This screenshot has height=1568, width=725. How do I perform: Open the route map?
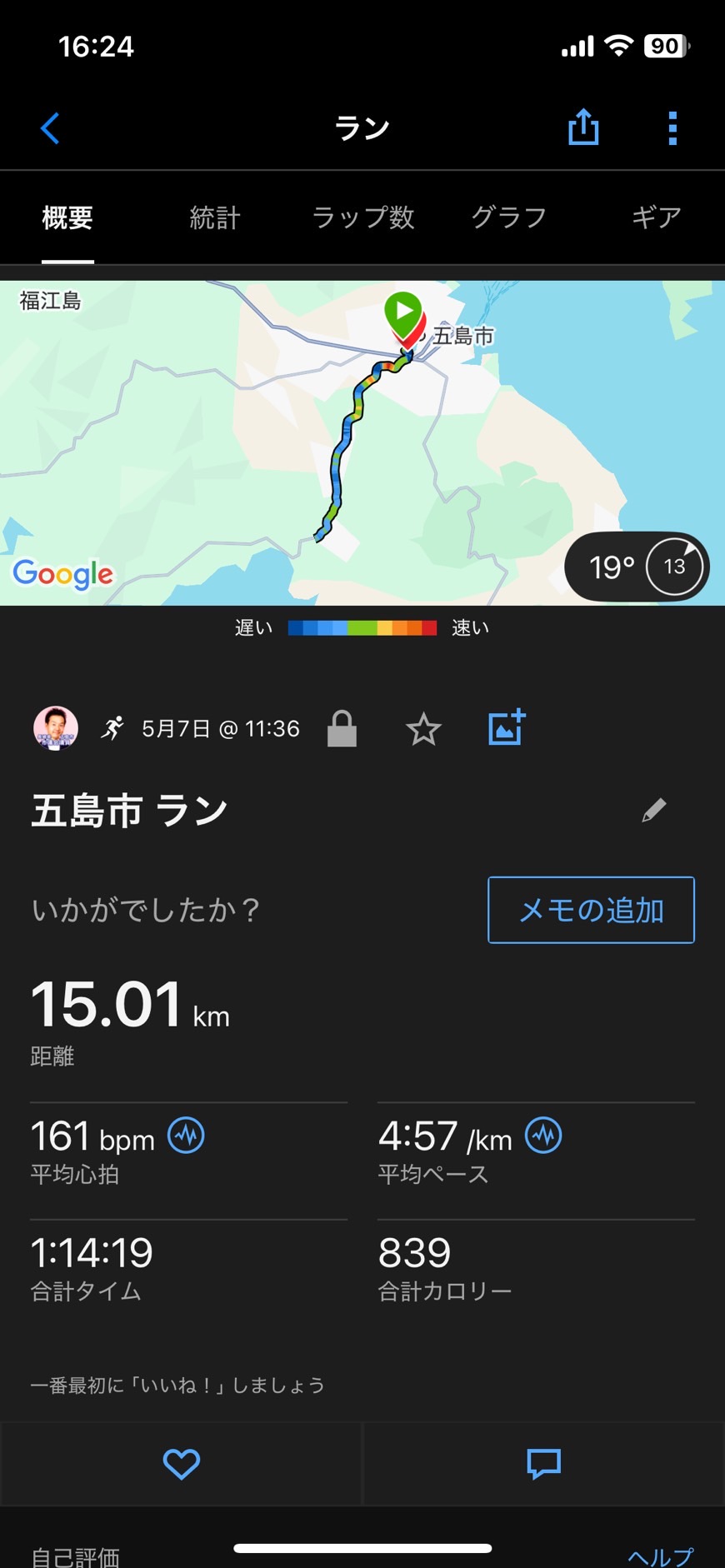click(362, 442)
